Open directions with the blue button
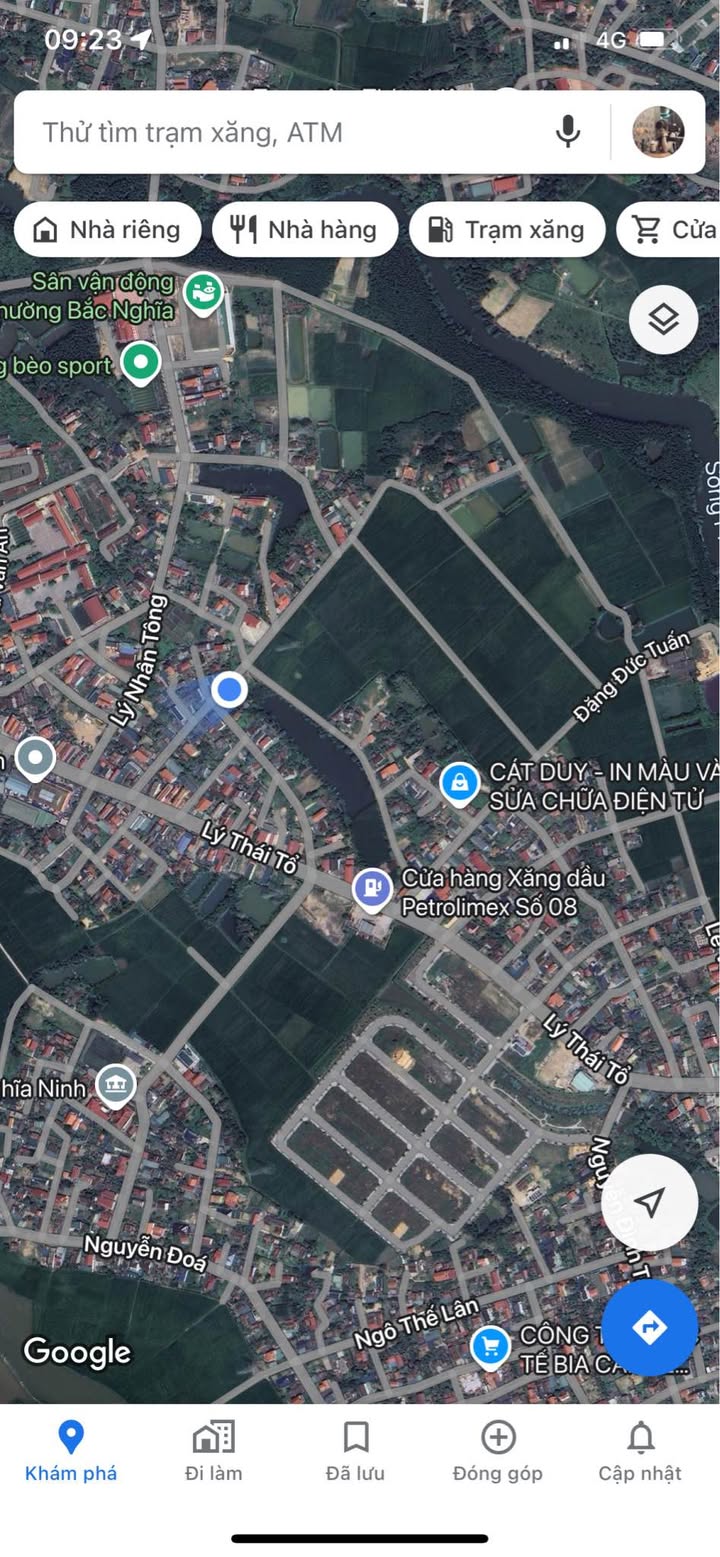Image resolution: width=720 pixels, height=1557 pixels. coord(650,1327)
